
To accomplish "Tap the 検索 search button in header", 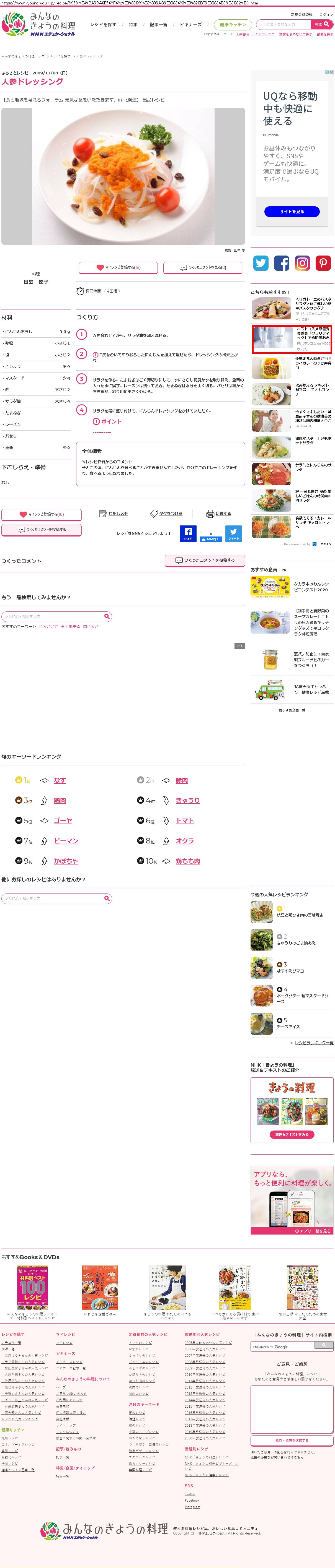I will coord(322,24).
